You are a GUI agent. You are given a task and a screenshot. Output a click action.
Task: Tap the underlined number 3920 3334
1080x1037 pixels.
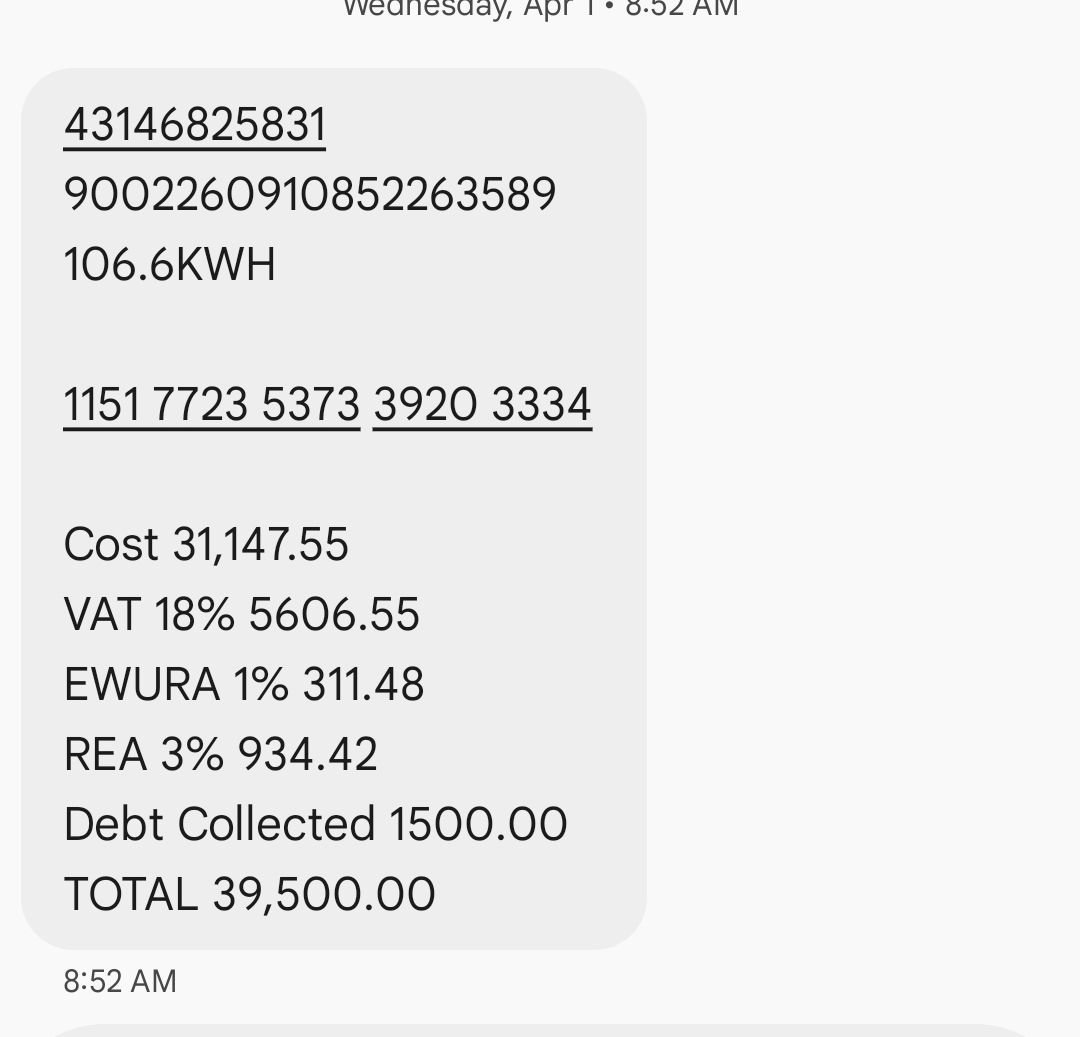[x=482, y=405]
